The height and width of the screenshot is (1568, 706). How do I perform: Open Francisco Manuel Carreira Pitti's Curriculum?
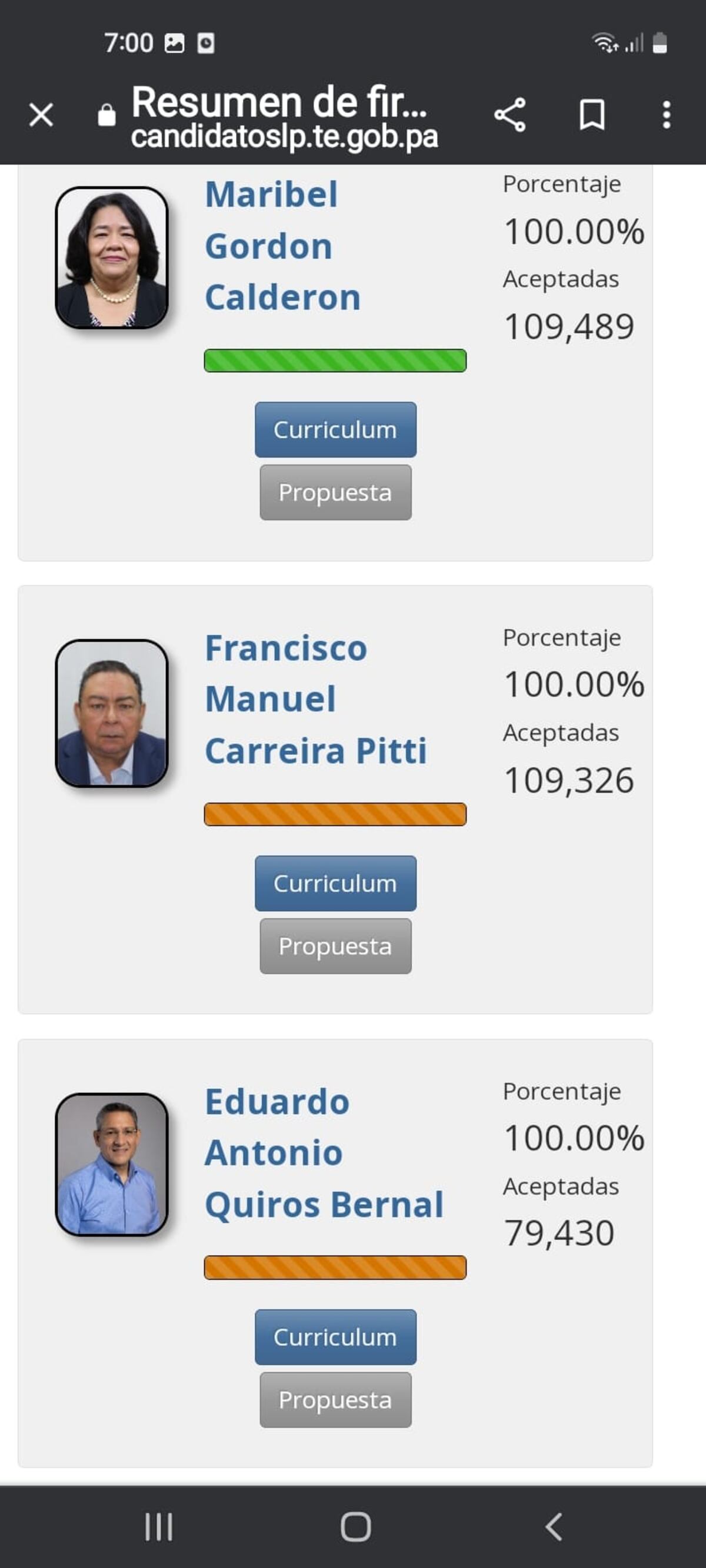pyautogui.click(x=335, y=883)
